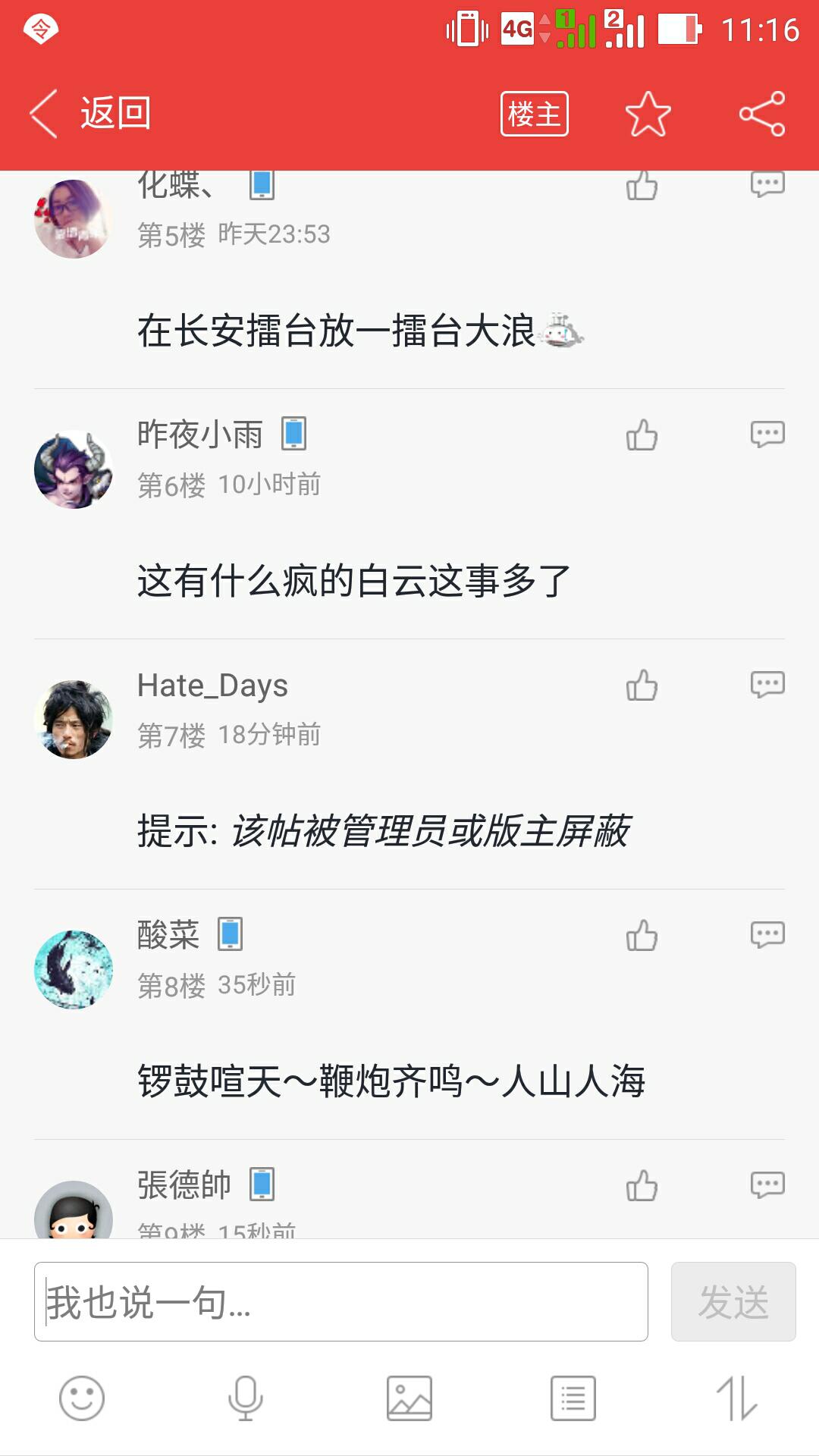Open the list icon in the reply toolbar

[x=573, y=1398]
